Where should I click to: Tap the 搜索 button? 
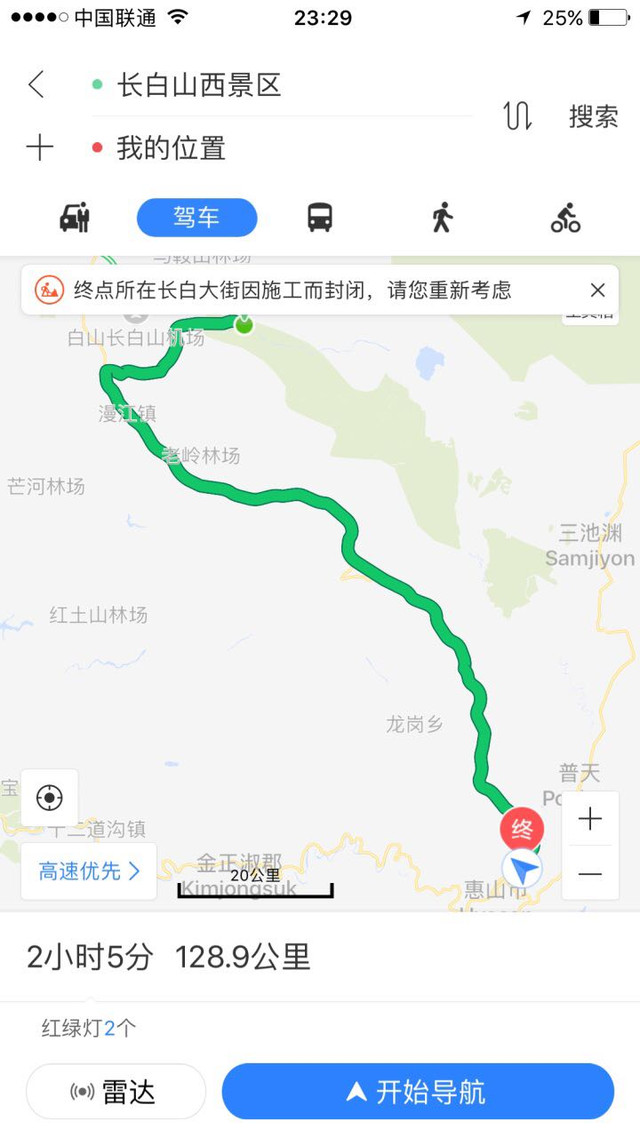coord(593,116)
